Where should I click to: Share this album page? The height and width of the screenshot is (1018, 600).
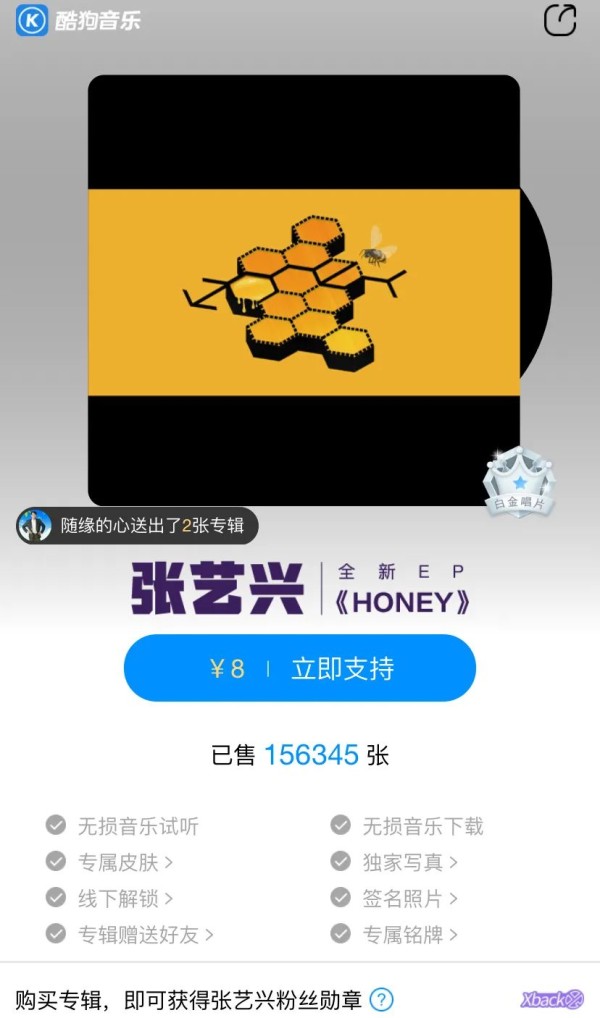coord(560,21)
